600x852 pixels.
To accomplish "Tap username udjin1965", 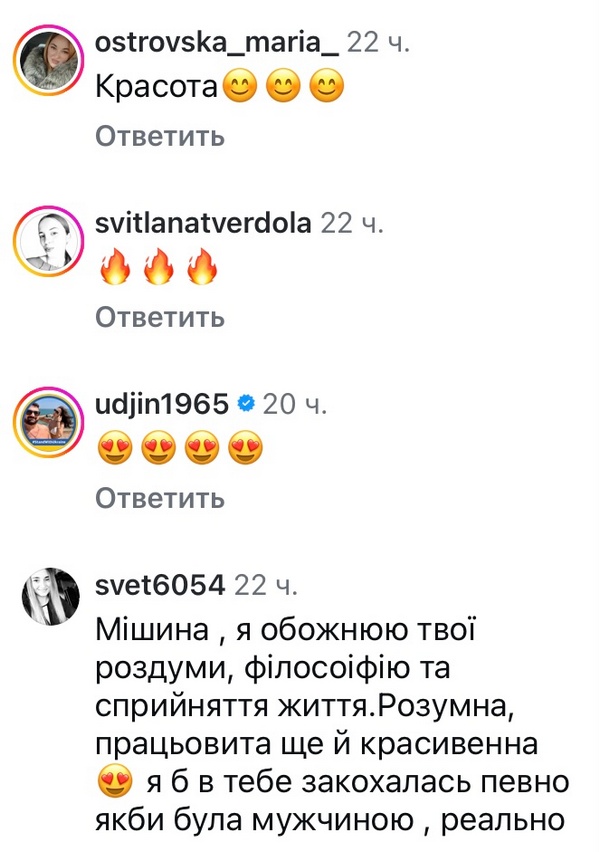I will [x=163, y=405].
